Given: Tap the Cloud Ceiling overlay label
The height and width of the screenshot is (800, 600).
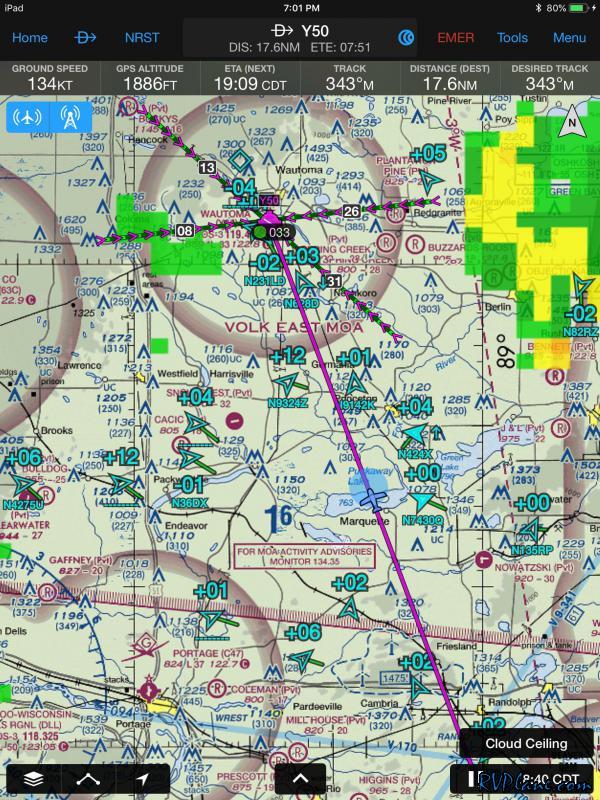Looking at the screenshot, I should click(x=526, y=743).
